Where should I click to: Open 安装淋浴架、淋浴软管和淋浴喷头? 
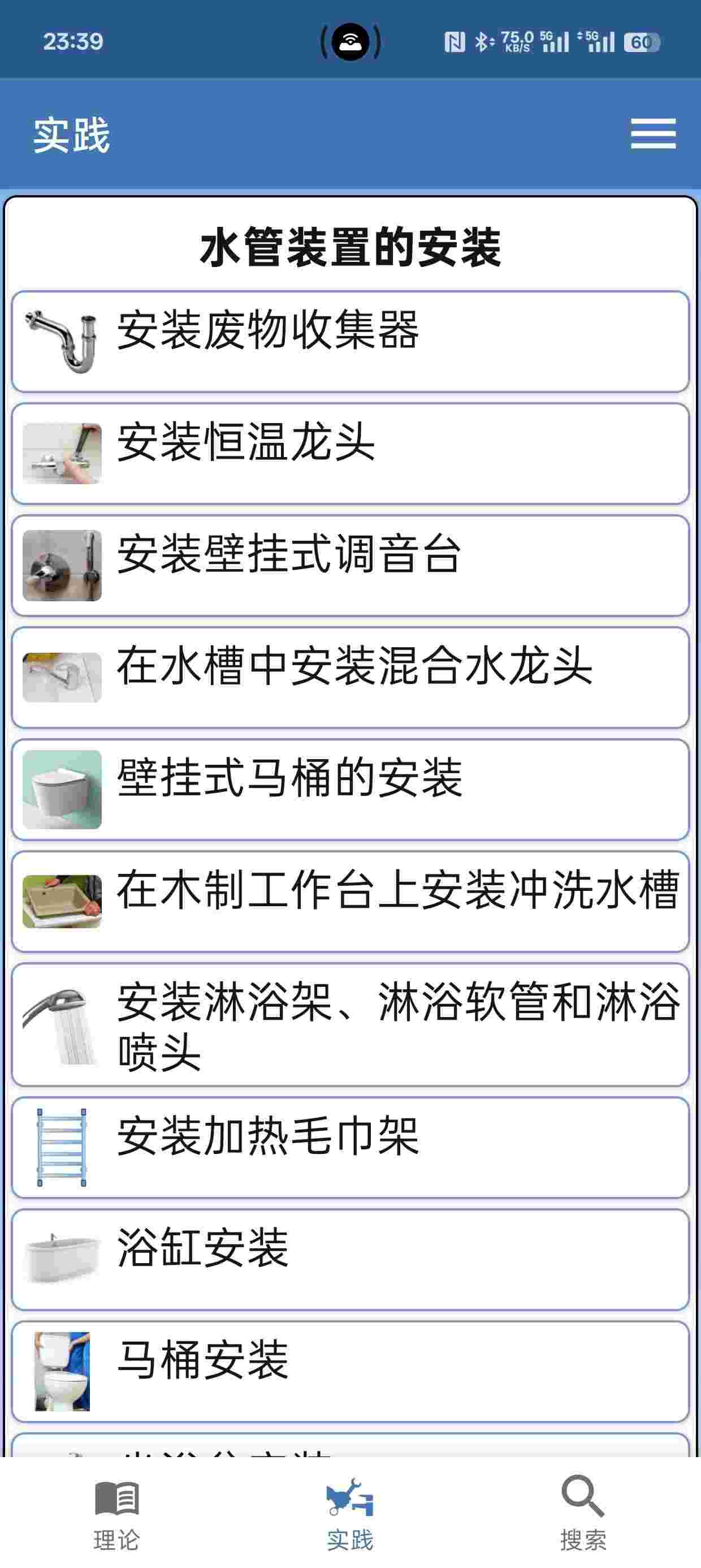(350, 1024)
